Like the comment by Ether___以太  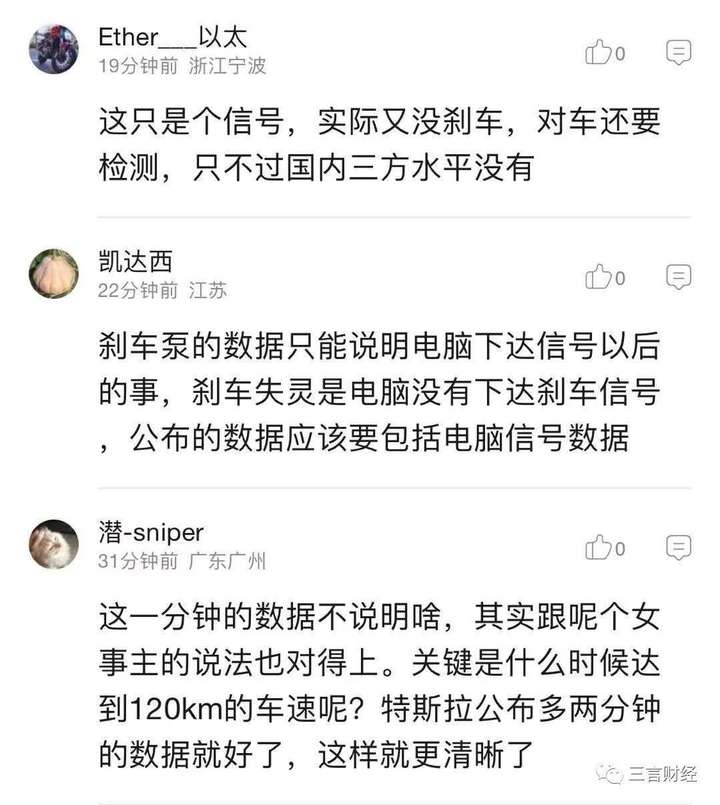click(x=599, y=52)
